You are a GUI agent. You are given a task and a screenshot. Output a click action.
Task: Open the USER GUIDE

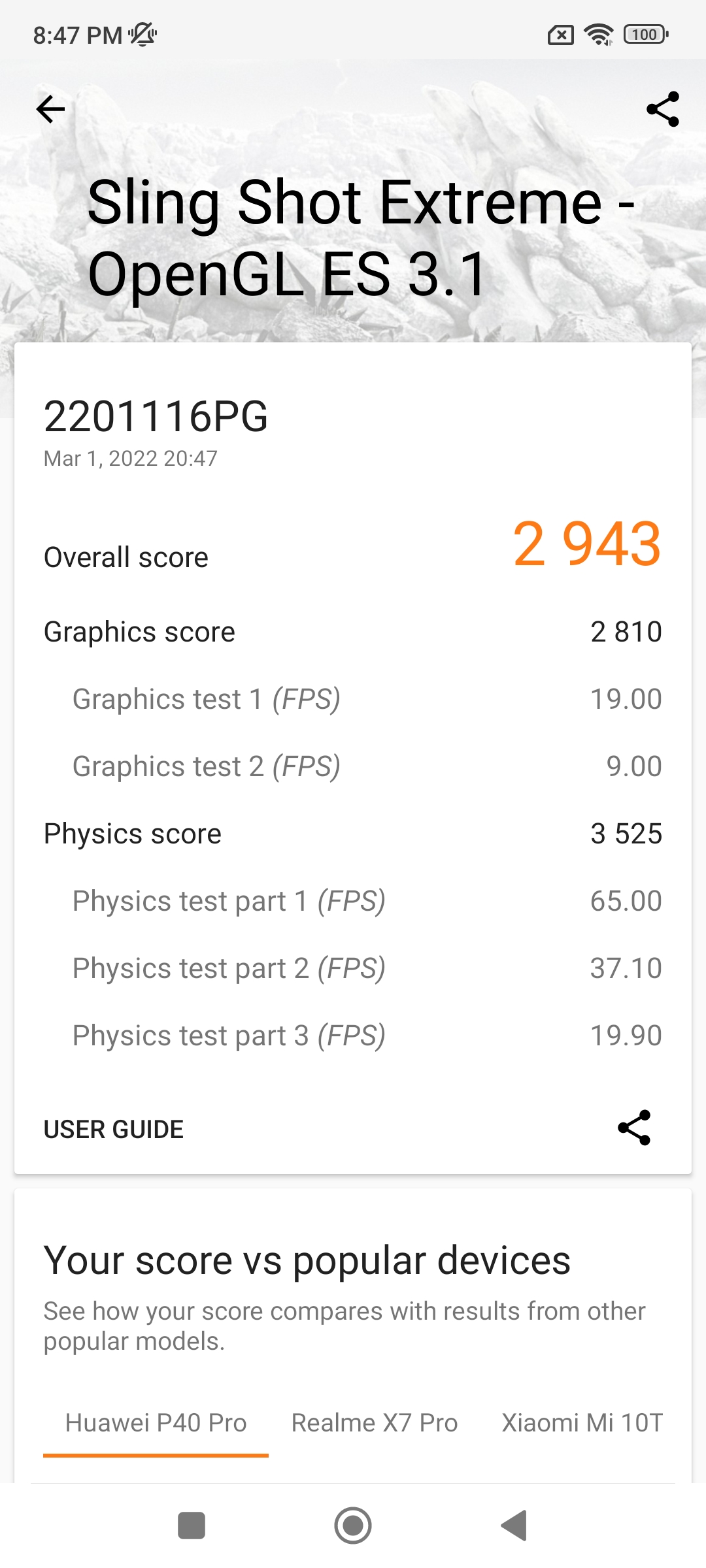click(x=114, y=1129)
